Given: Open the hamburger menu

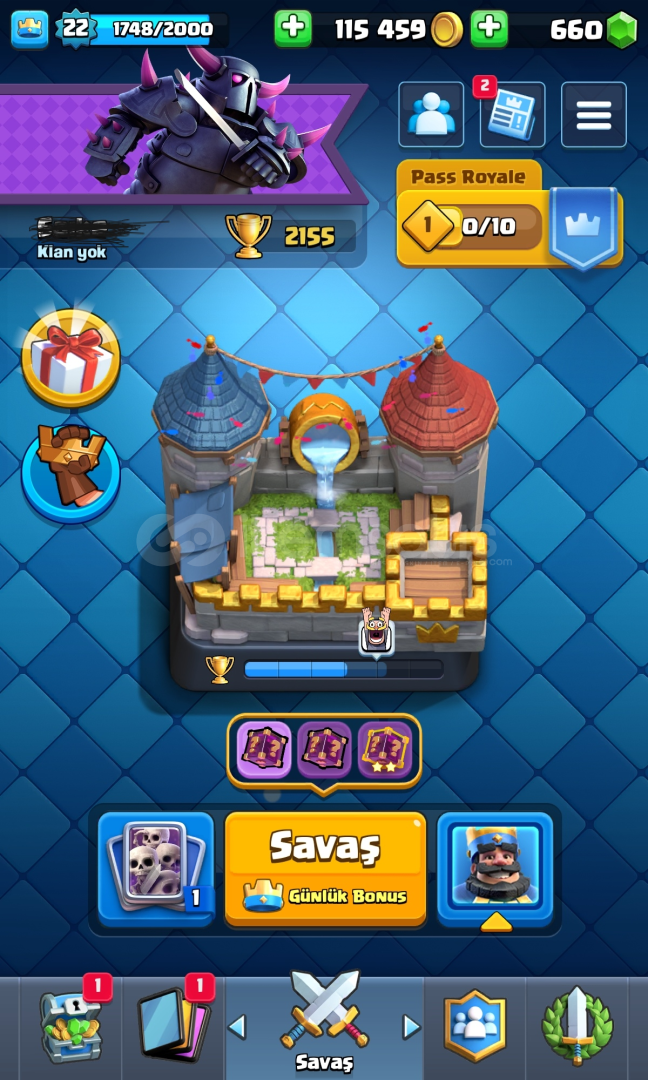Looking at the screenshot, I should pyautogui.click(x=594, y=114).
